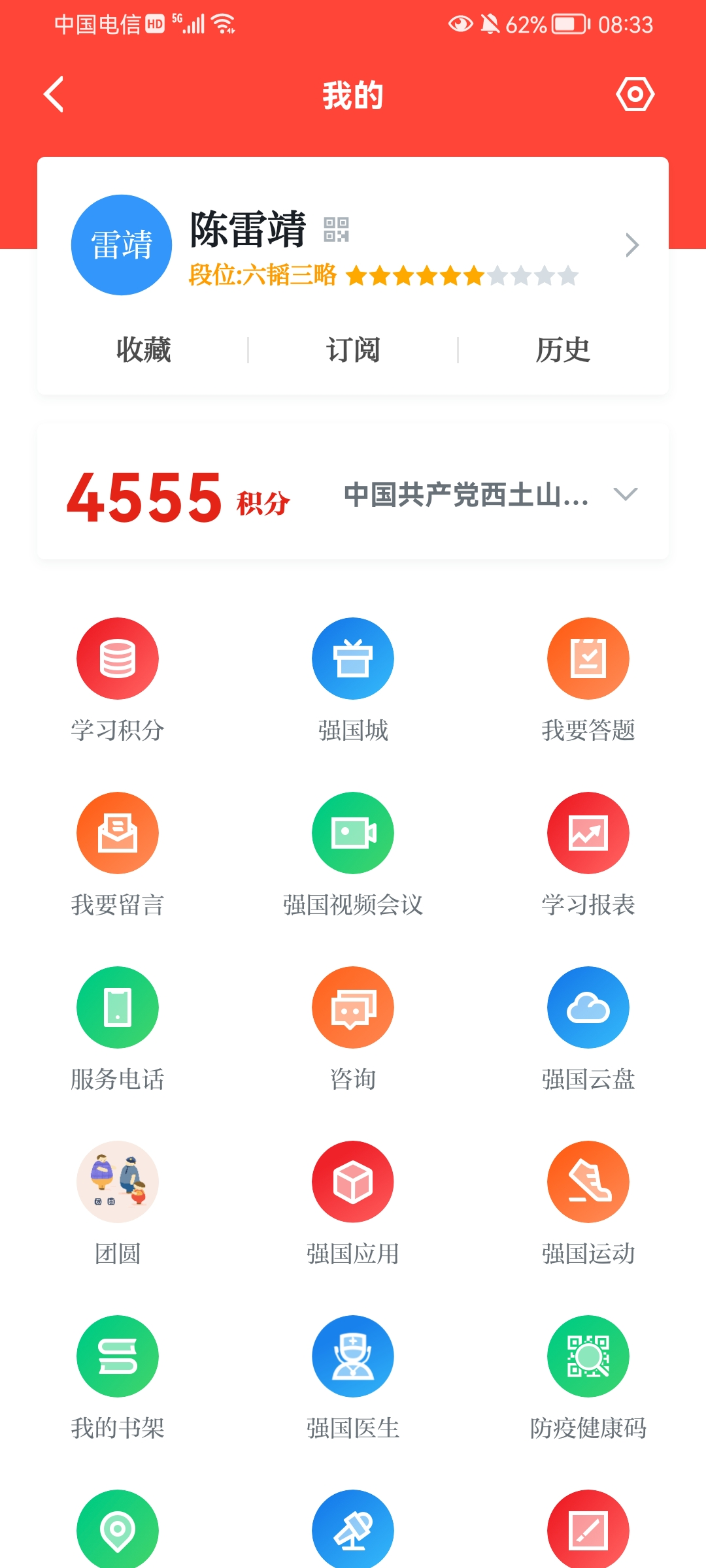Open settings via the hexagon gear icon

(x=635, y=95)
